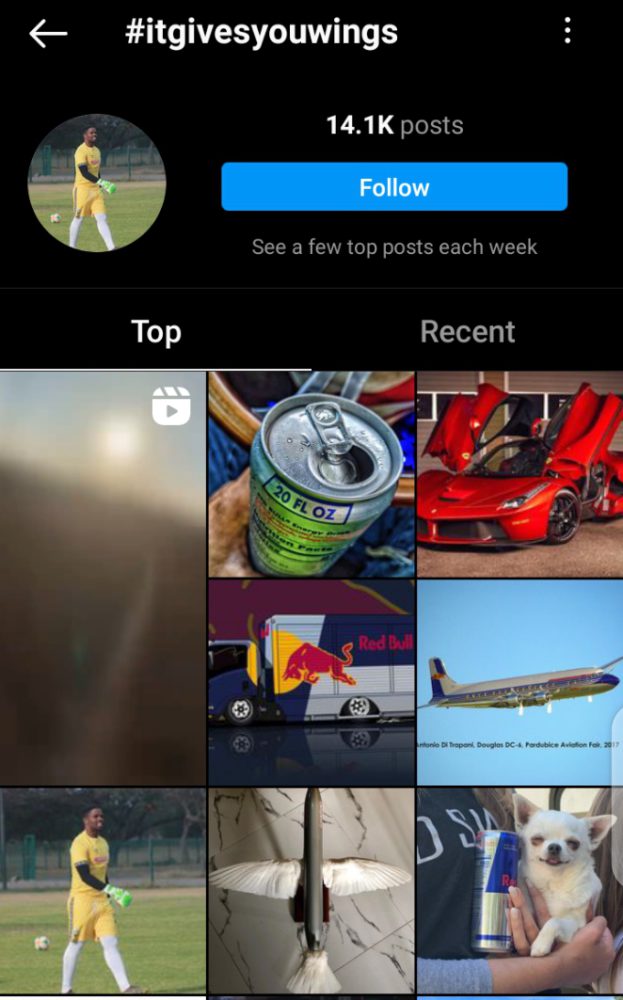
Task: Follow the #itgivesyouwings hashtag
Action: [394, 187]
